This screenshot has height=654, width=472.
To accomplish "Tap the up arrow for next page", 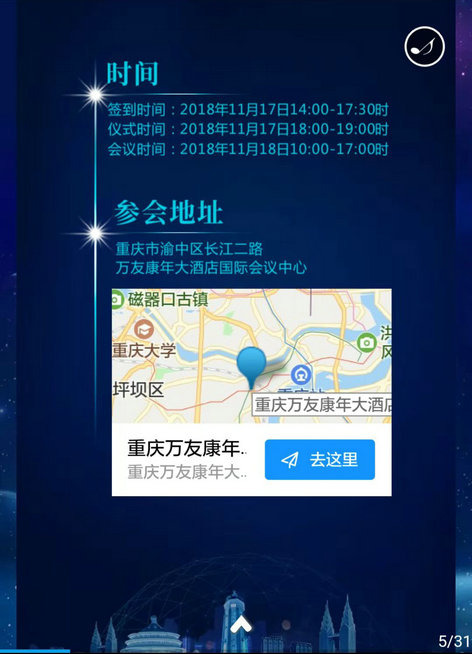I will 241,625.
